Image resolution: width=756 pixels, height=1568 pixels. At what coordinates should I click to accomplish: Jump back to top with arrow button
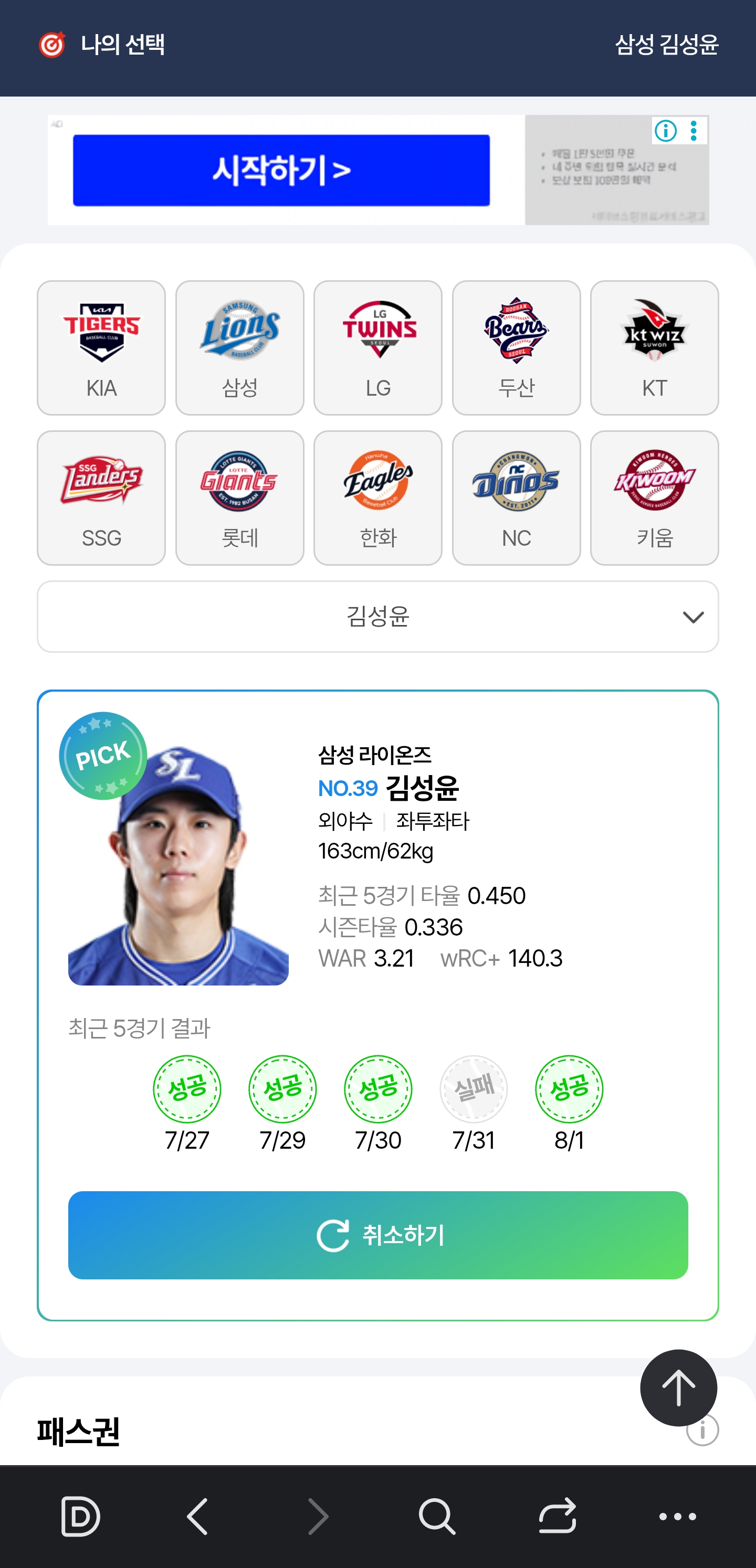678,1388
